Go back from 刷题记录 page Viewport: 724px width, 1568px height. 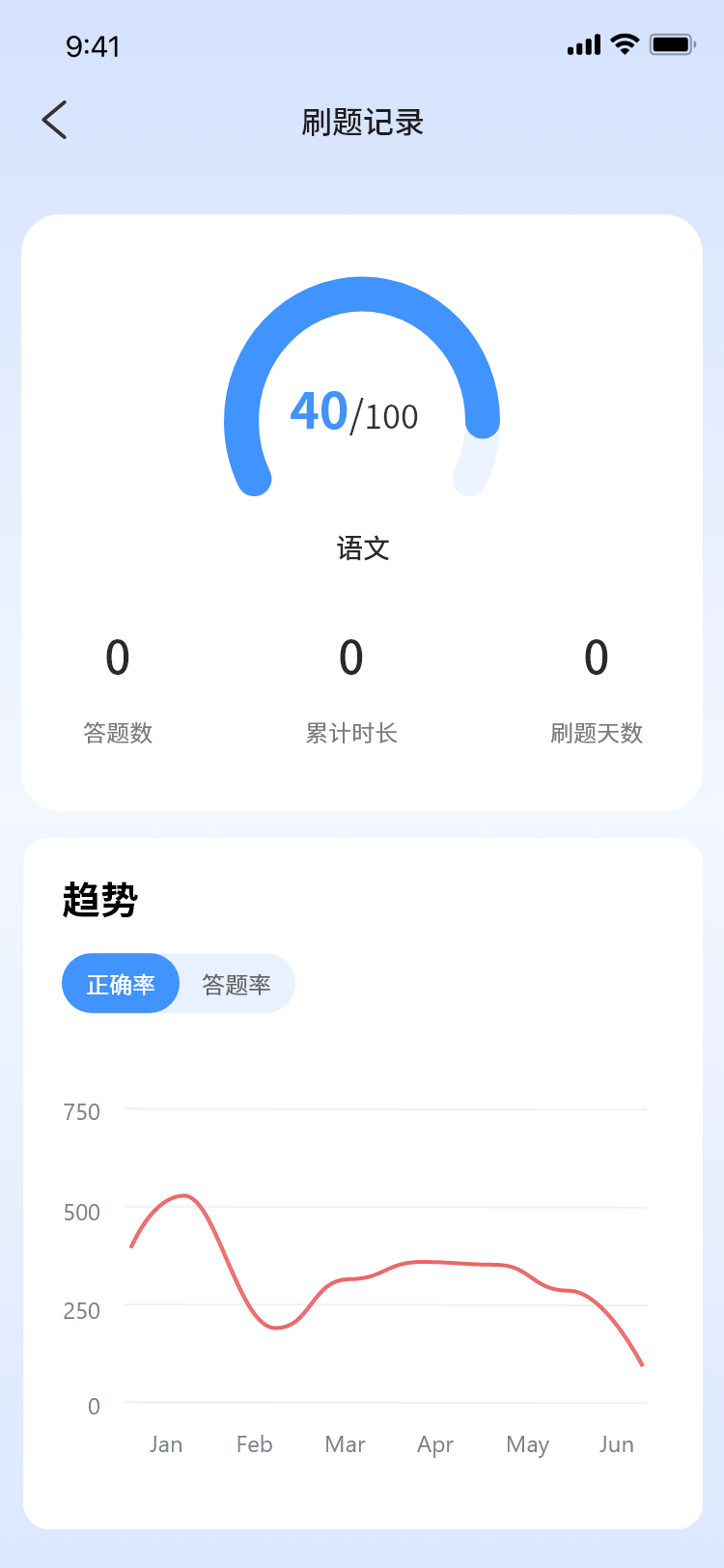55,121
